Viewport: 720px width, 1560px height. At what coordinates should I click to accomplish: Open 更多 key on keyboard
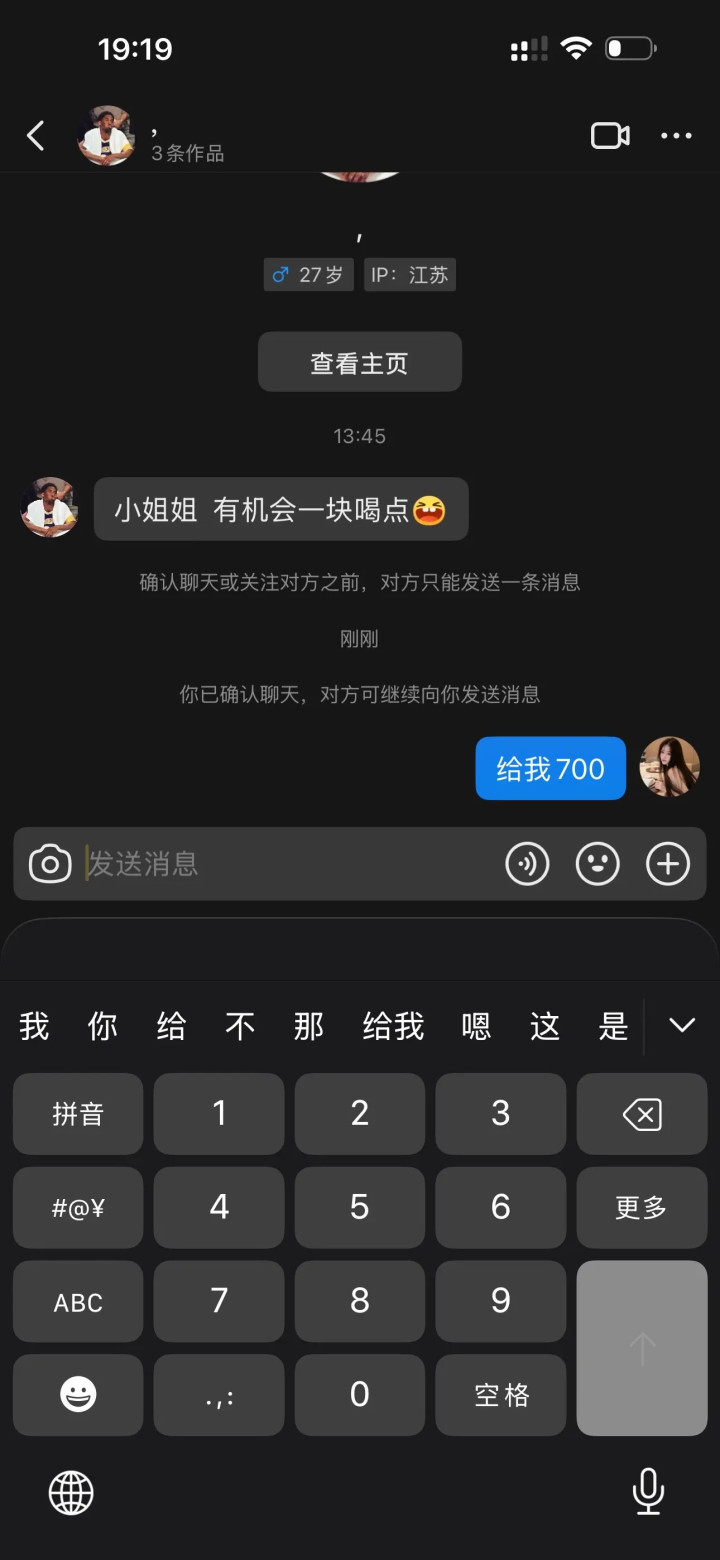coord(642,1207)
